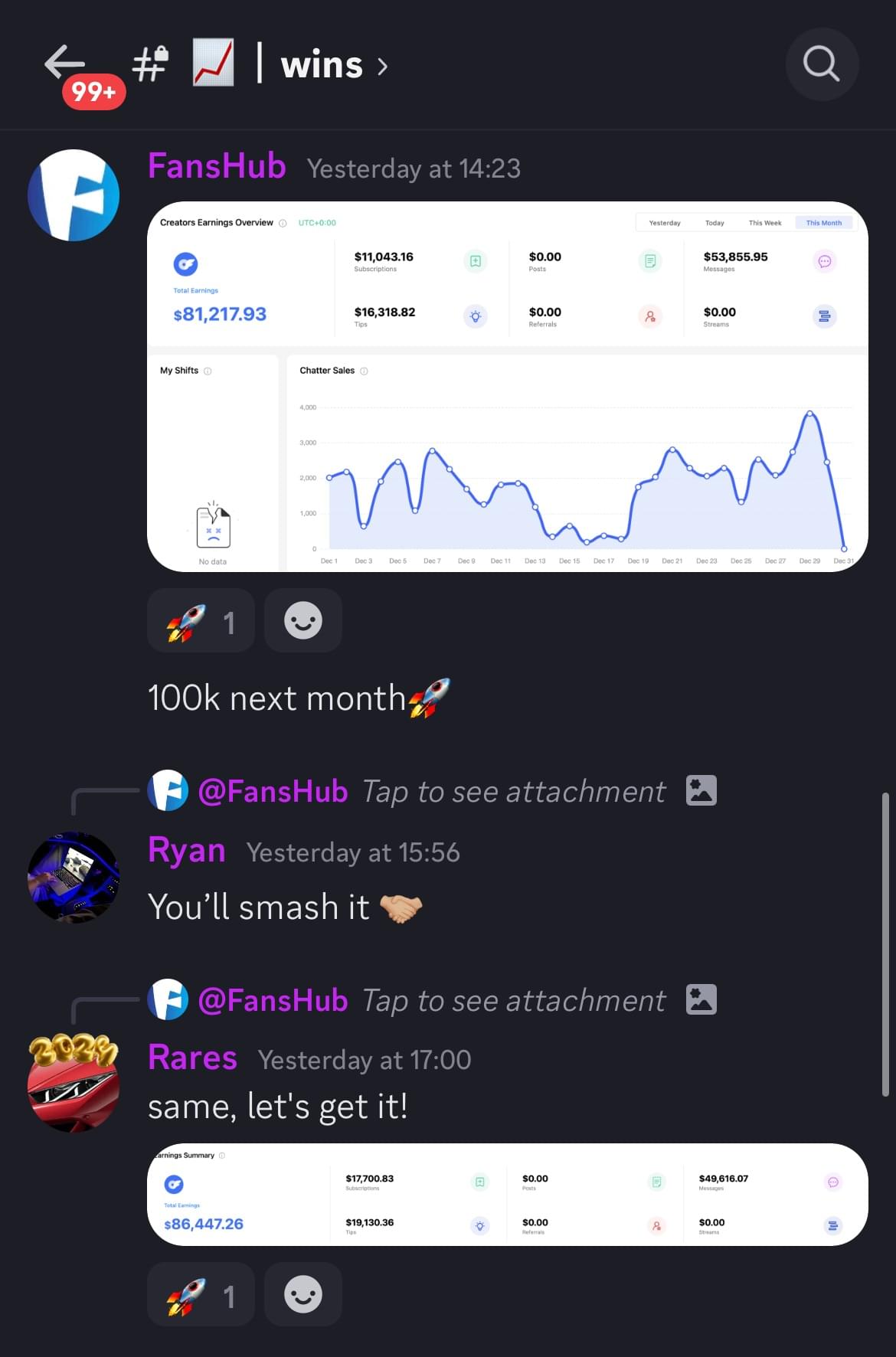Open Rares' earnings summary image
Screen dimensions: 896x1357
[x=507, y=1195]
